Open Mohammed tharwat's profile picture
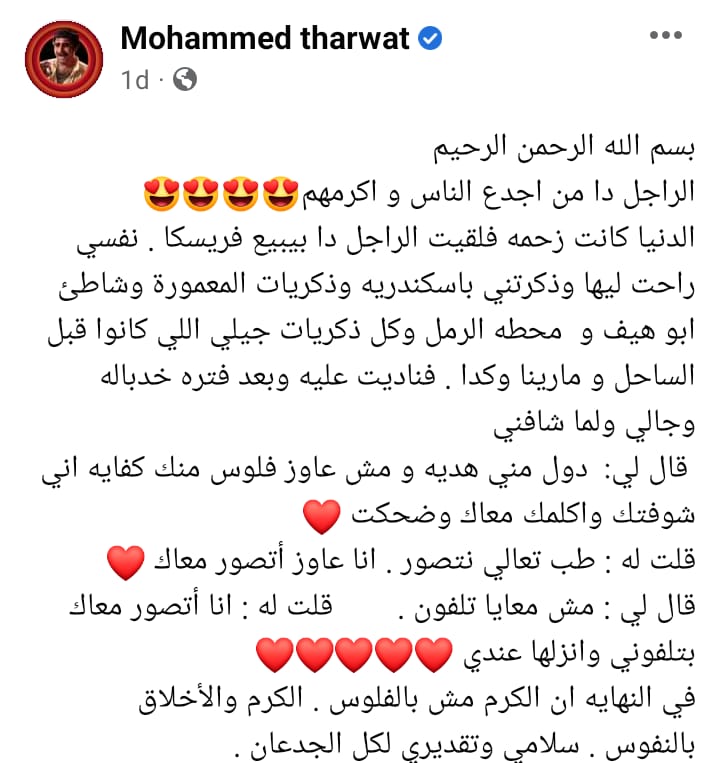 (64, 57)
